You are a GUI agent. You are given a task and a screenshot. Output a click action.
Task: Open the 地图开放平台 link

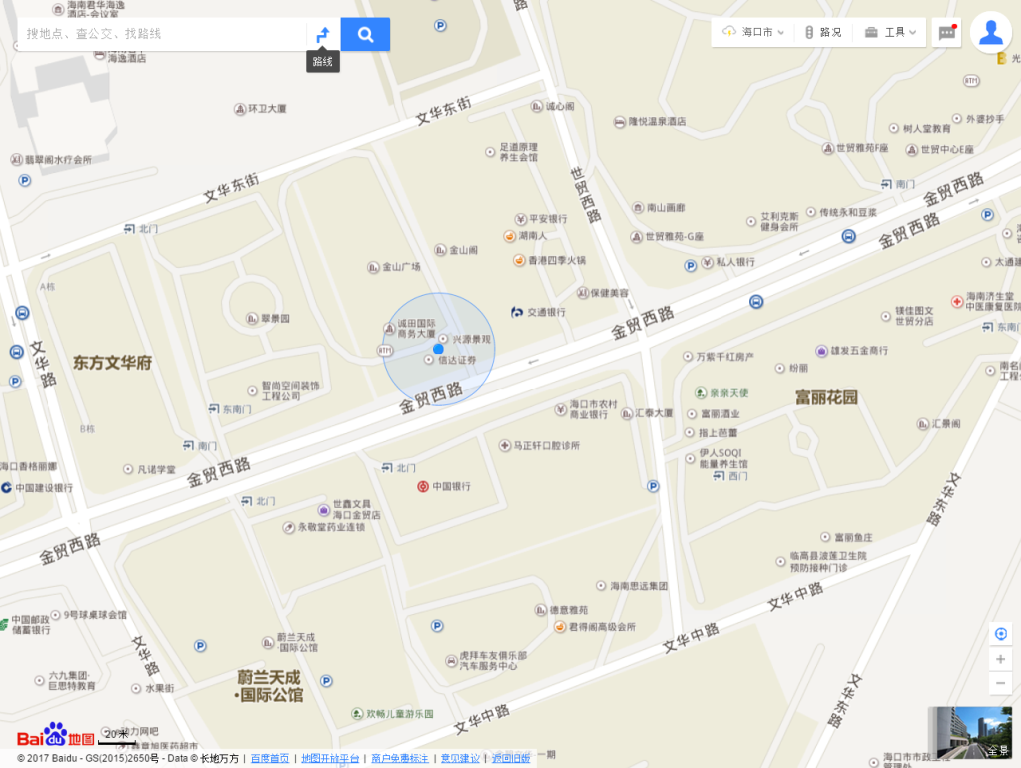[x=330, y=759]
